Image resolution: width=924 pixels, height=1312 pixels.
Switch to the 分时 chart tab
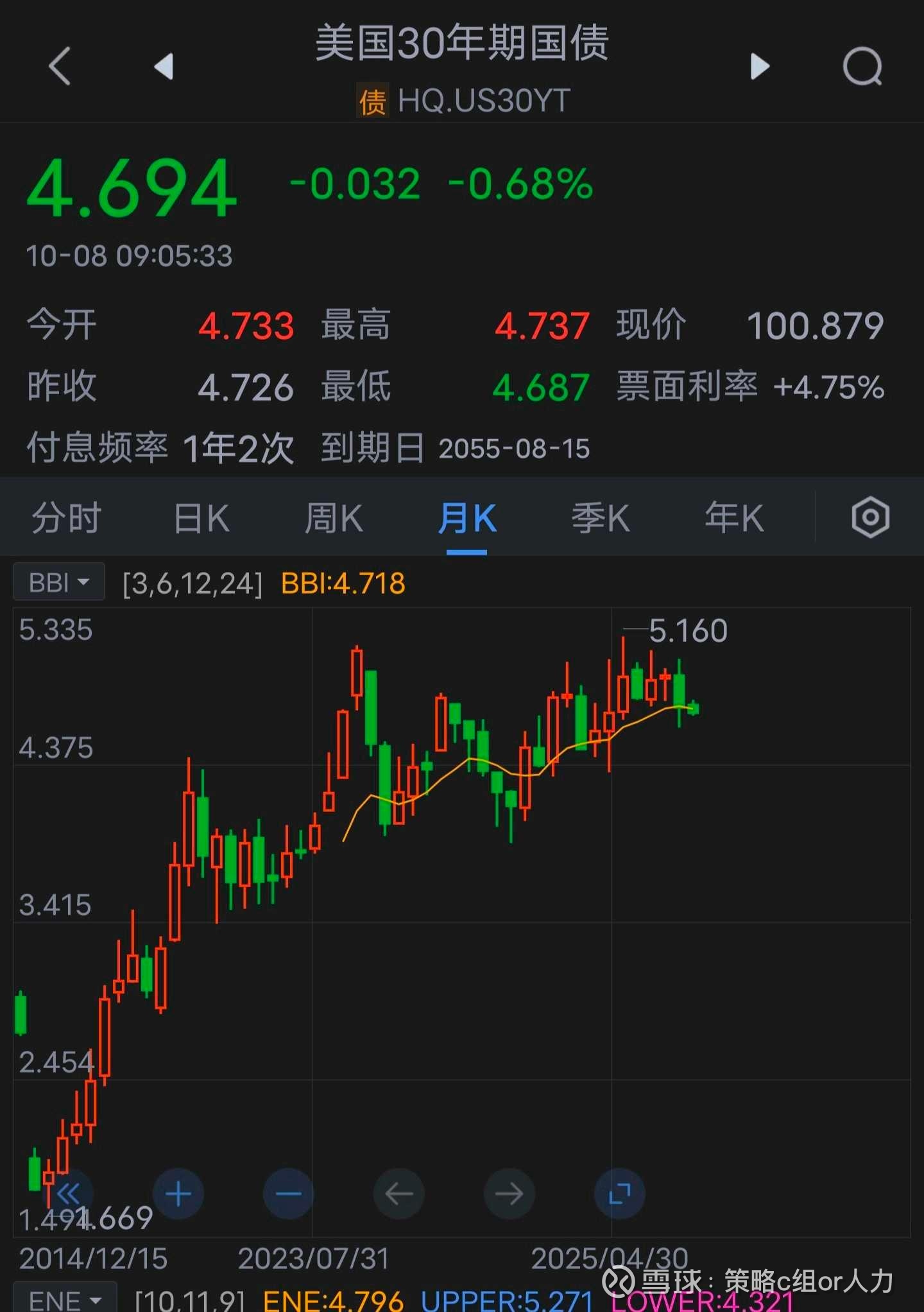(x=67, y=517)
